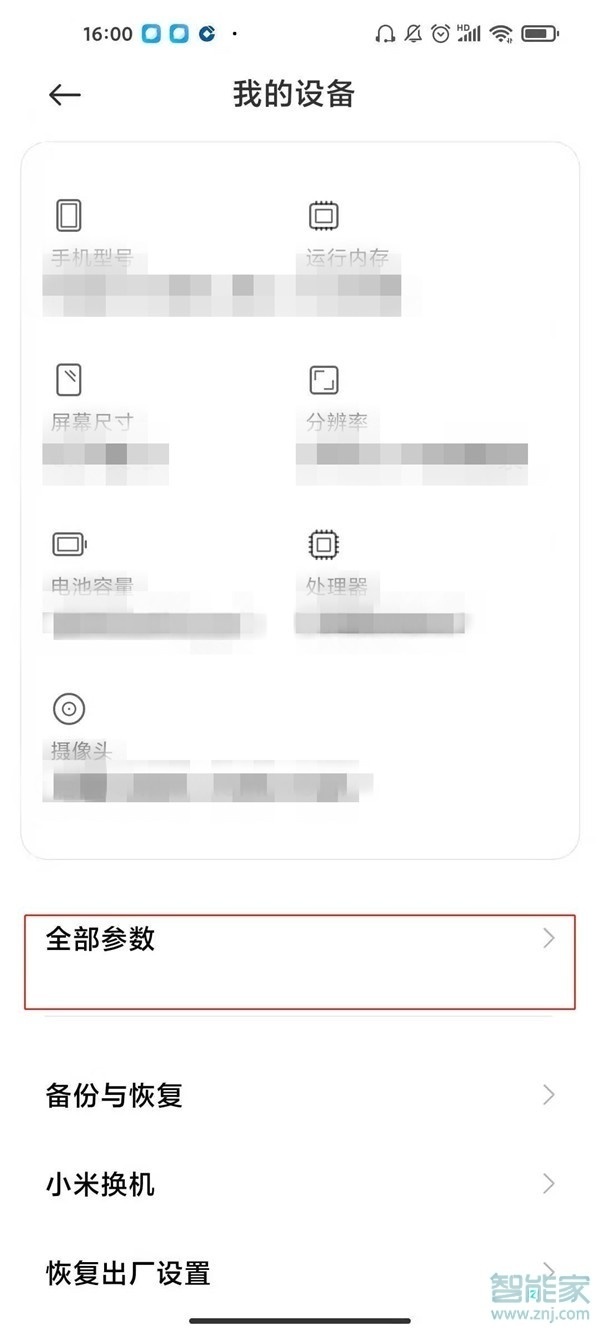
Task: Open 备份与恢复 settings
Action: (x=300, y=1095)
